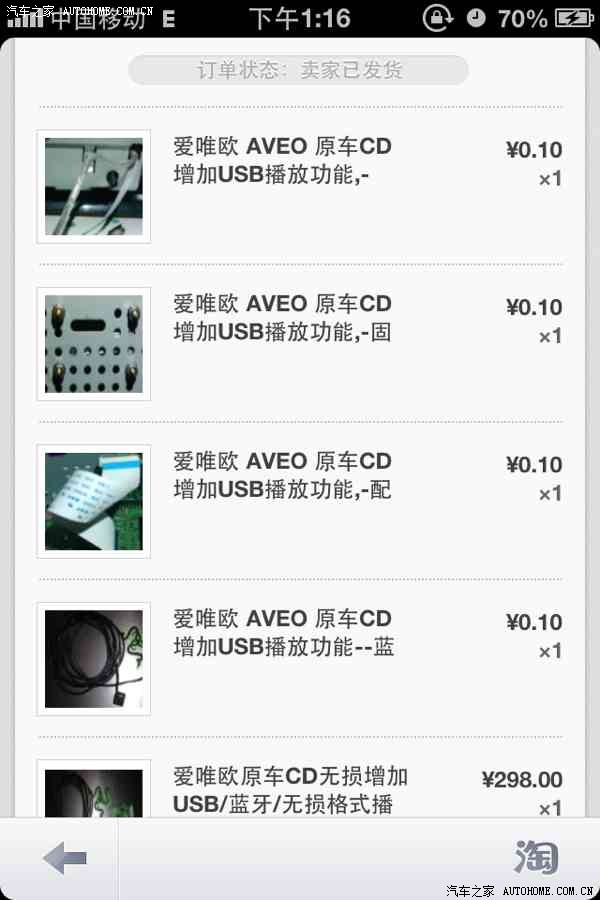
Task: Open the order item ending with 蓝
Action: pyautogui.click(x=284, y=633)
